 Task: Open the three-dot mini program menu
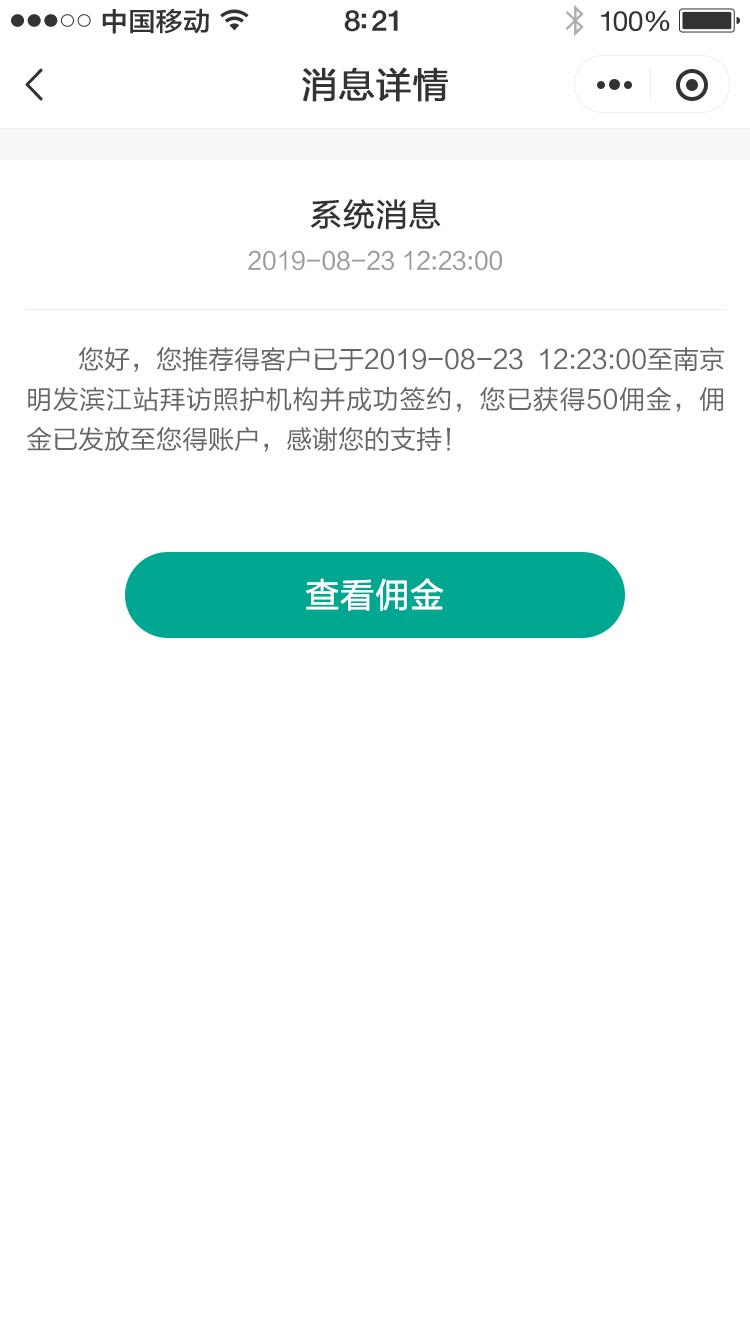tap(614, 85)
